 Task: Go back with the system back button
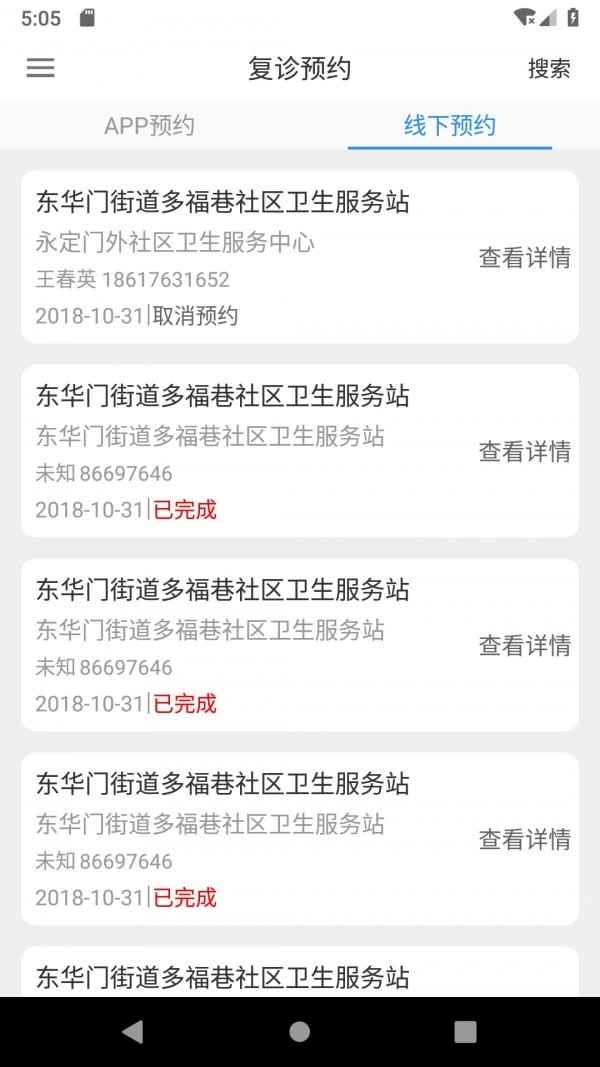133,1032
